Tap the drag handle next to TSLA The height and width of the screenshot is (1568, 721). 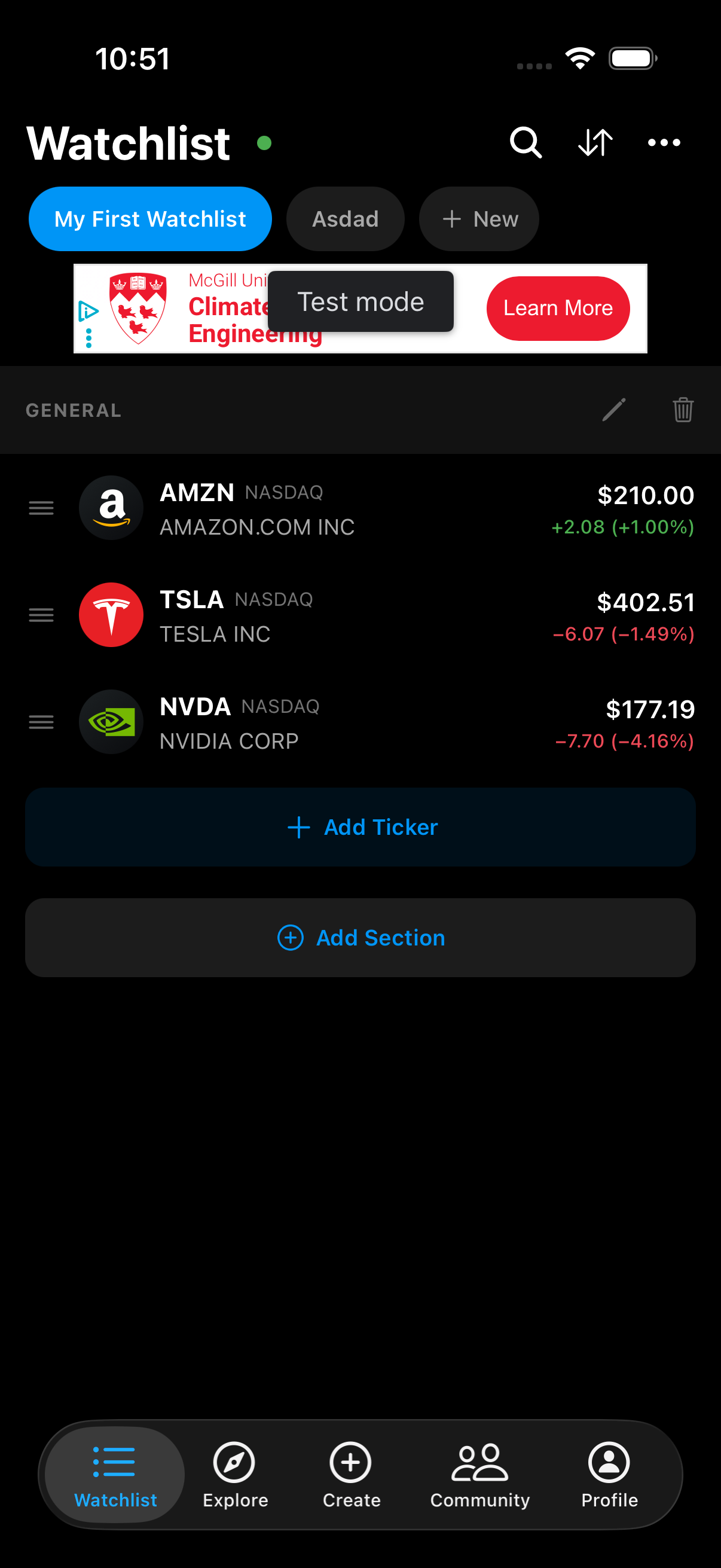pyautogui.click(x=41, y=615)
